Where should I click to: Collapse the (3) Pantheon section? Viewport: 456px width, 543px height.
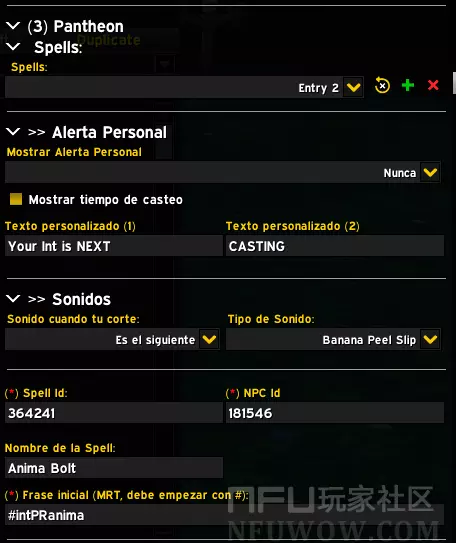point(13,26)
